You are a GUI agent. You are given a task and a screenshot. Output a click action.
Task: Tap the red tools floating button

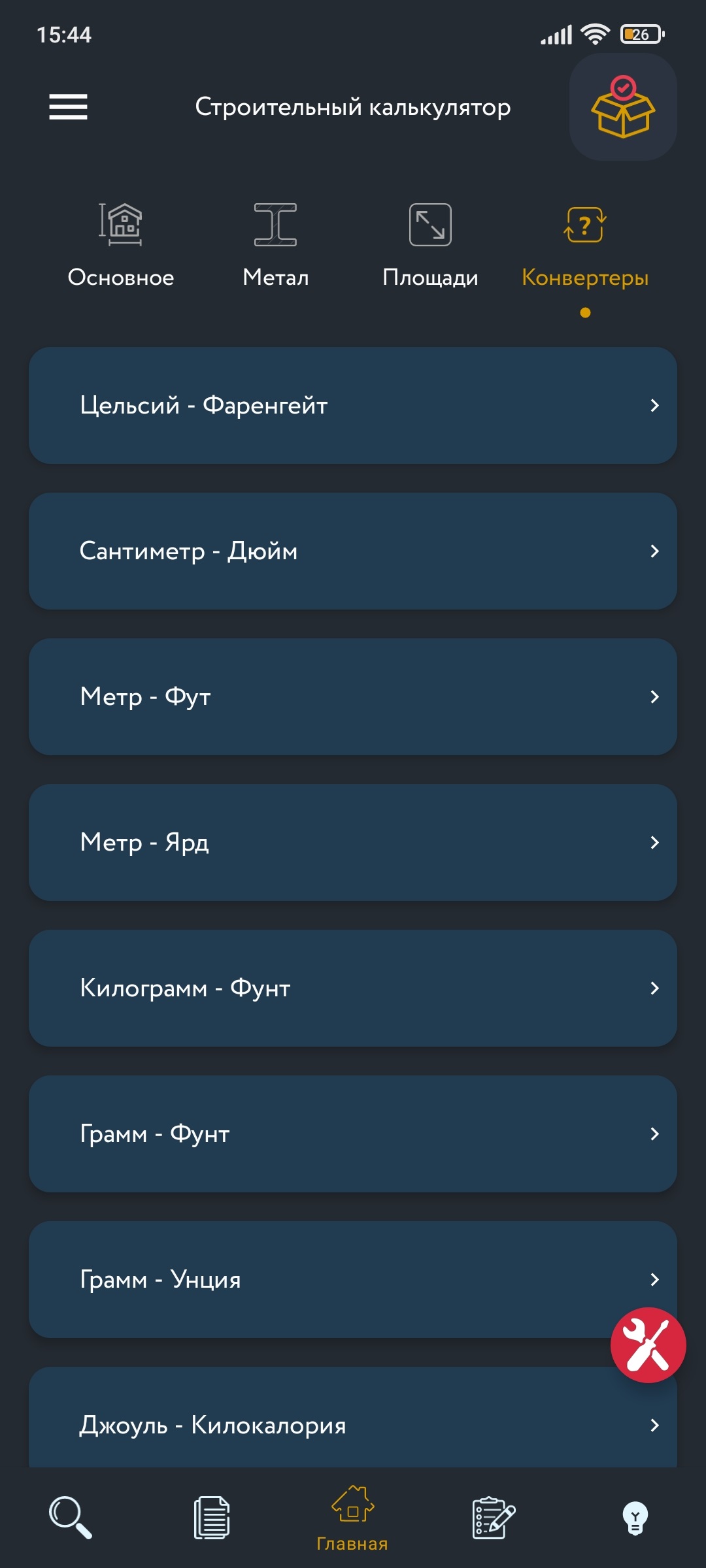pyautogui.click(x=648, y=1345)
